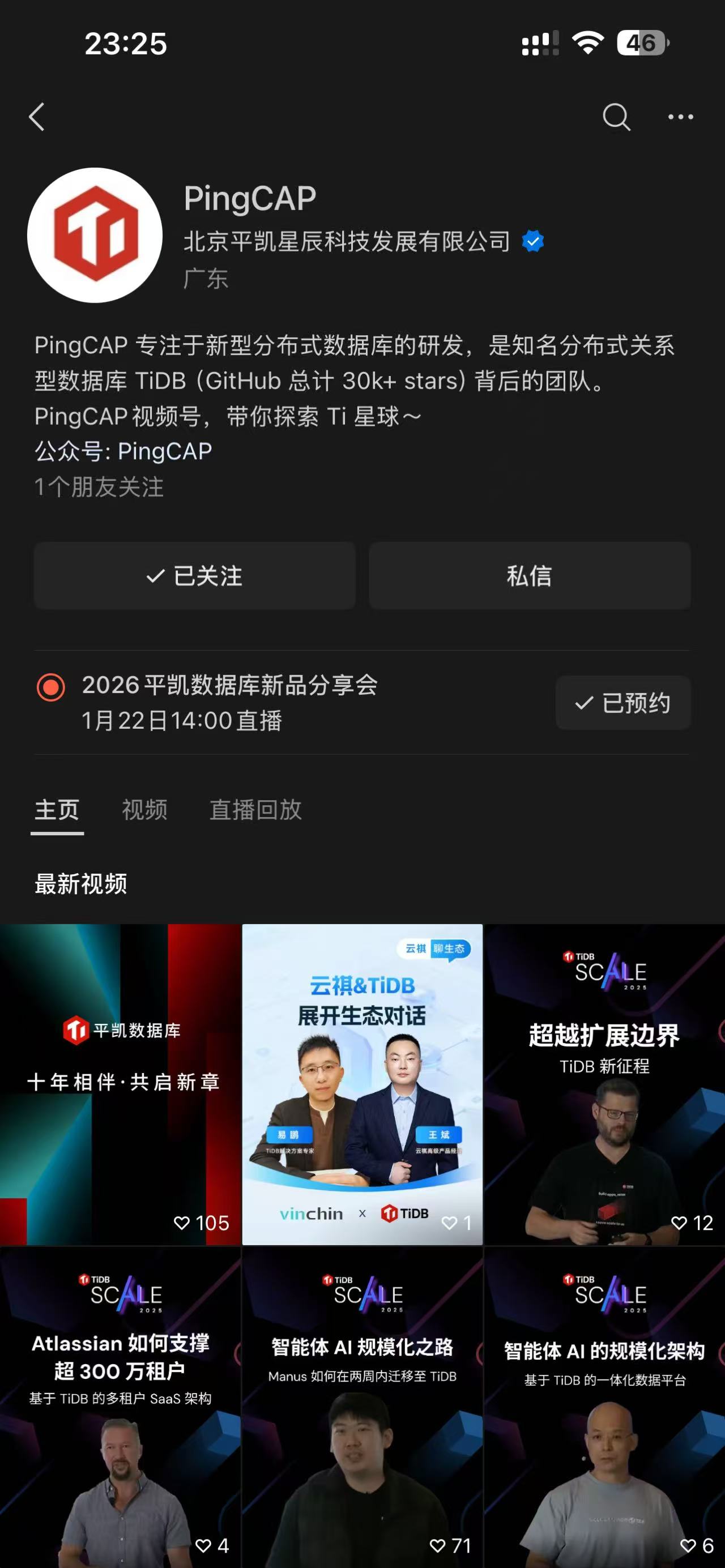Tap the 已预约 reservation button
The height and width of the screenshot is (1568, 725).
(622, 703)
